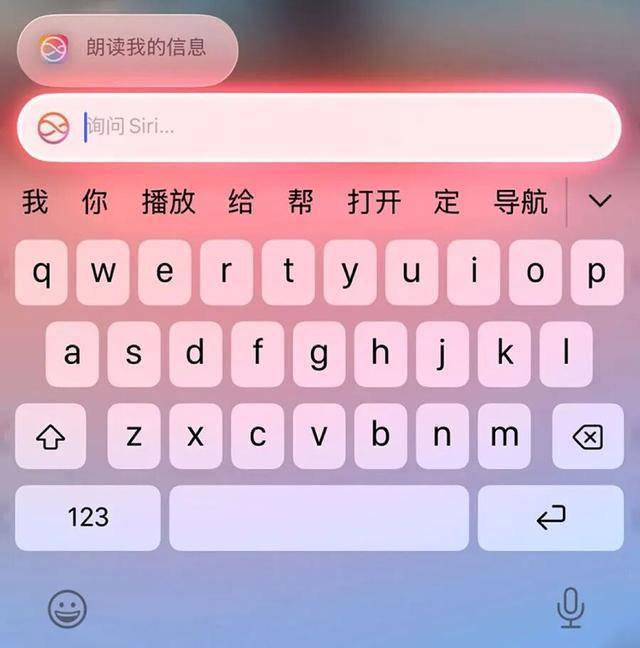Tap the backspace delete key
The width and height of the screenshot is (640, 648).
588,436
